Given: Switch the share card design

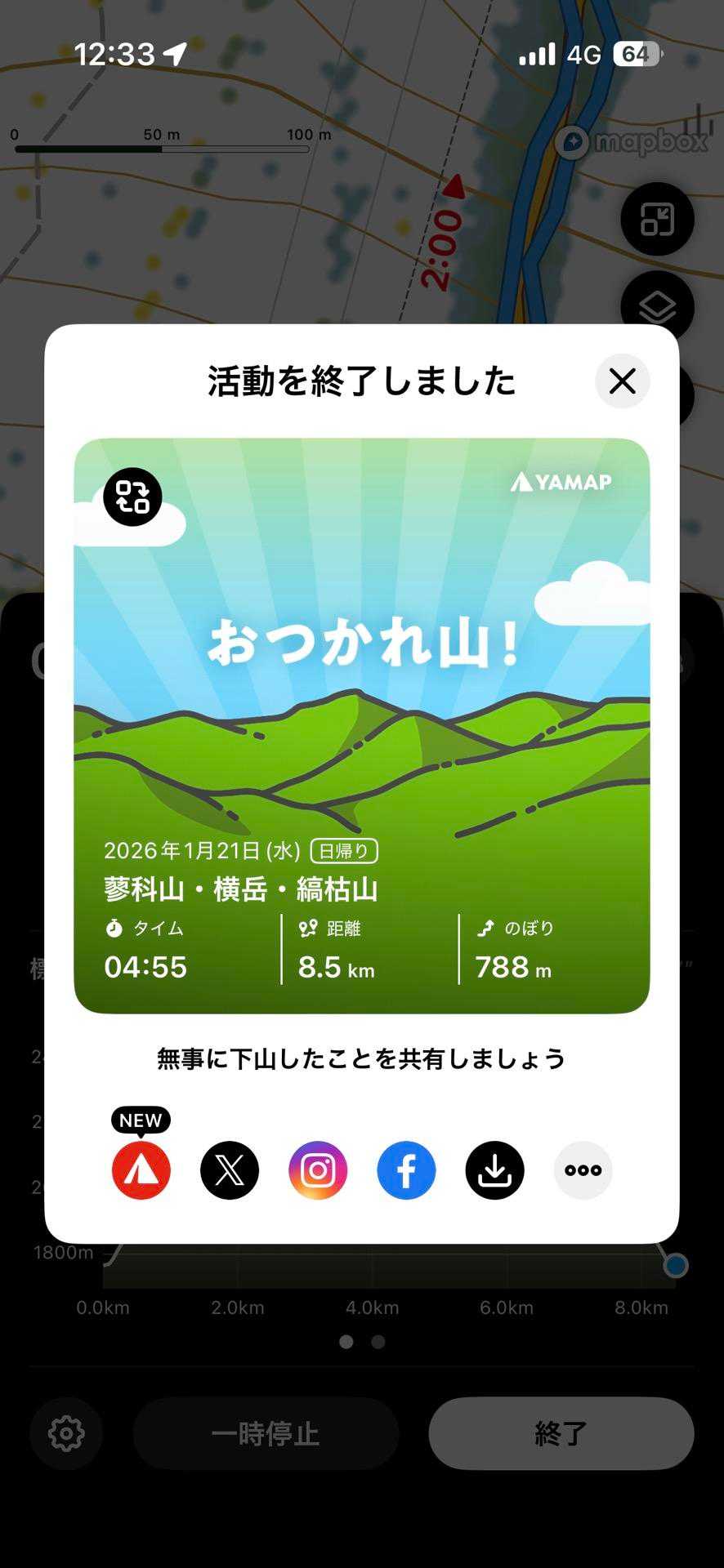Looking at the screenshot, I should 132,497.
